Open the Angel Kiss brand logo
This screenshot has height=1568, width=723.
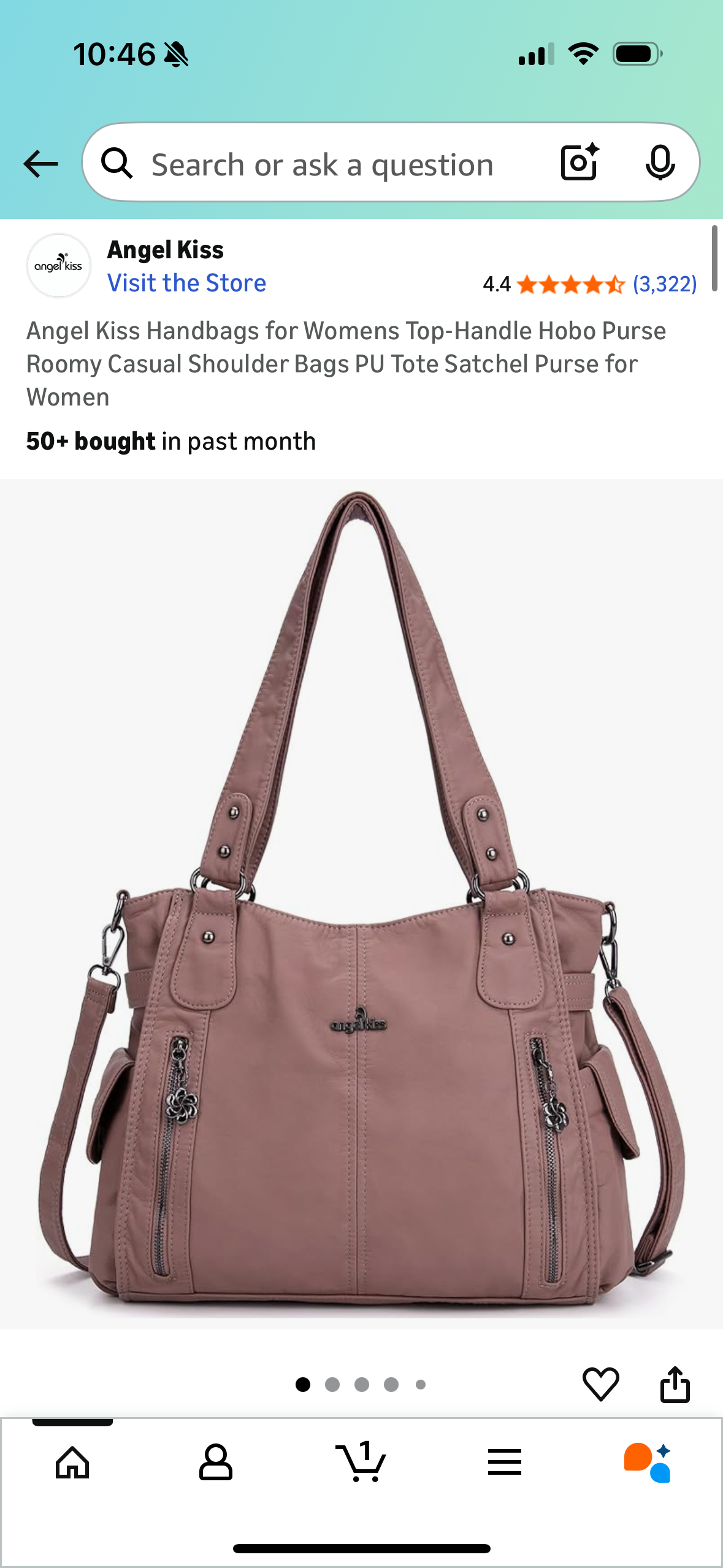pos(59,266)
